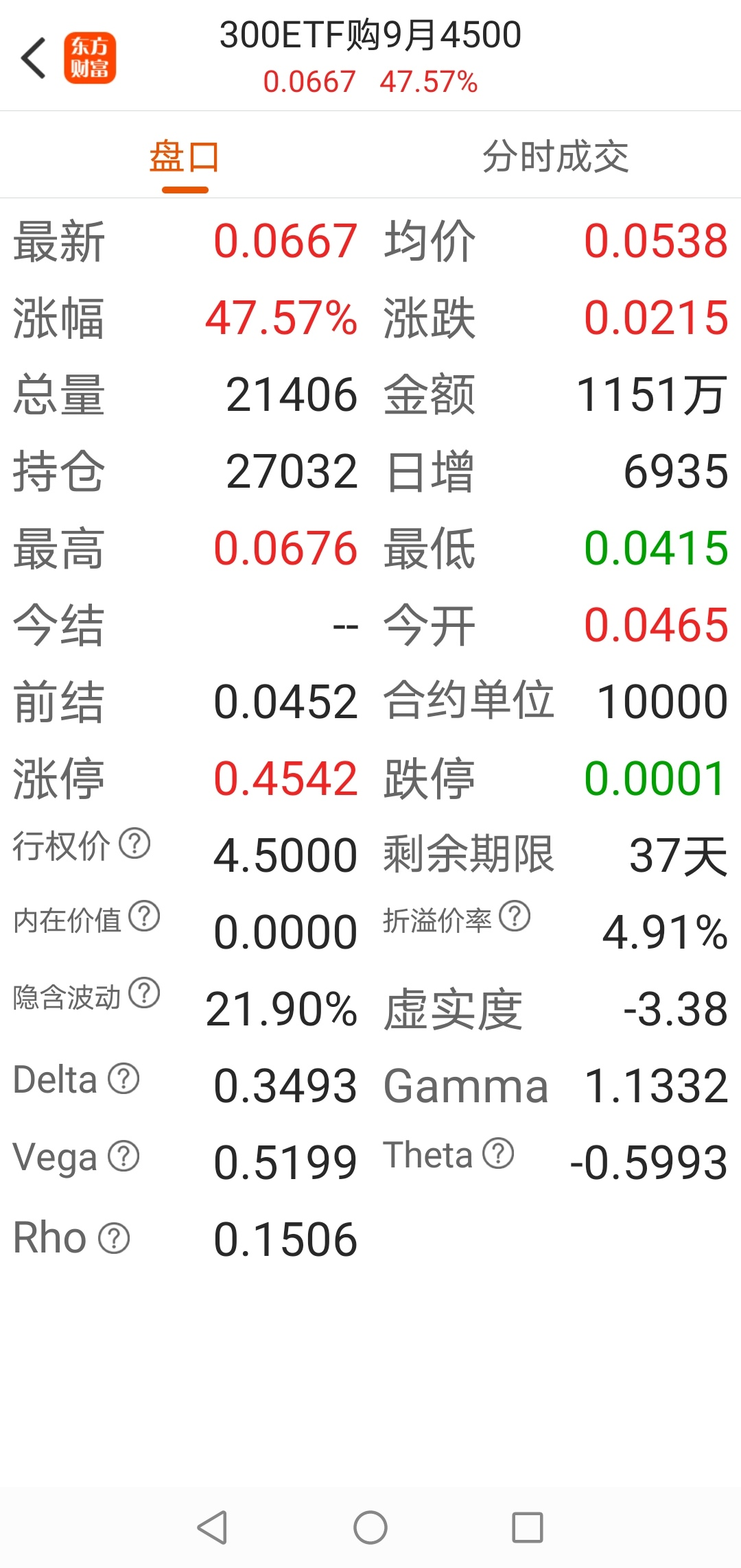Tap the Theta question mark icon
Screen dimensions: 741x1568
click(x=498, y=1154)
